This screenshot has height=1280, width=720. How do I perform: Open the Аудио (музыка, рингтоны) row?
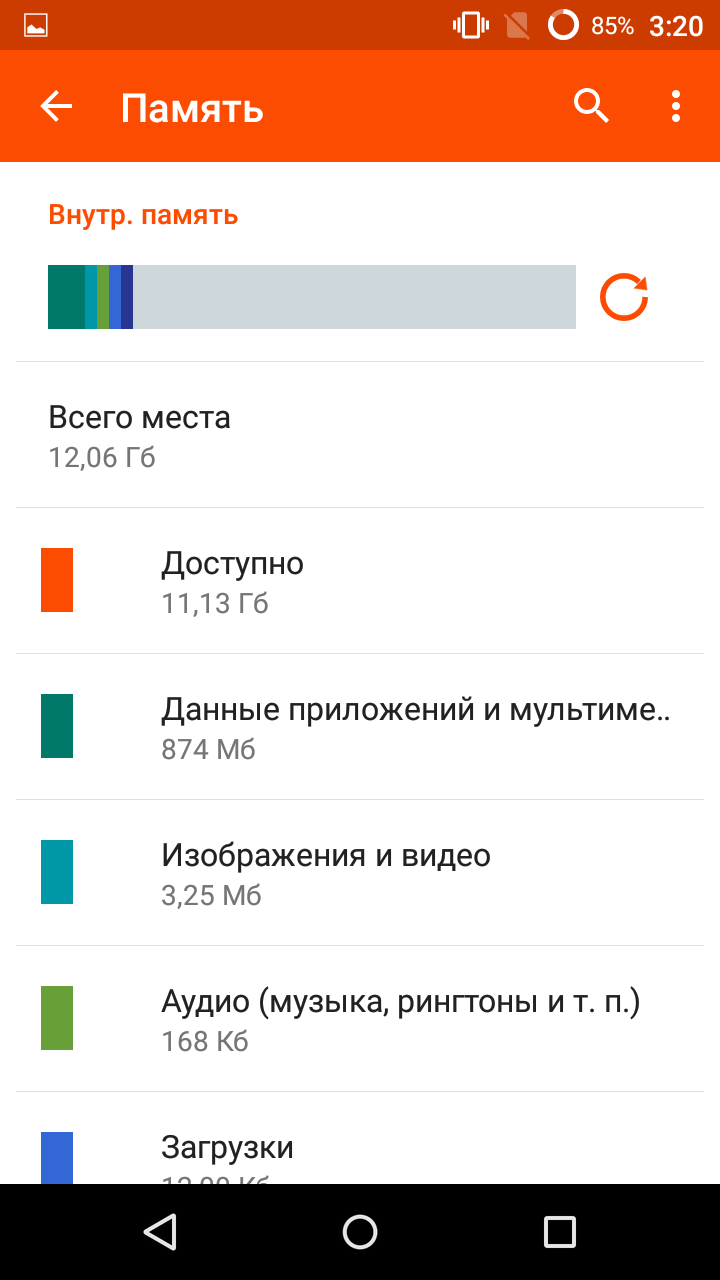coord(360,1019)
